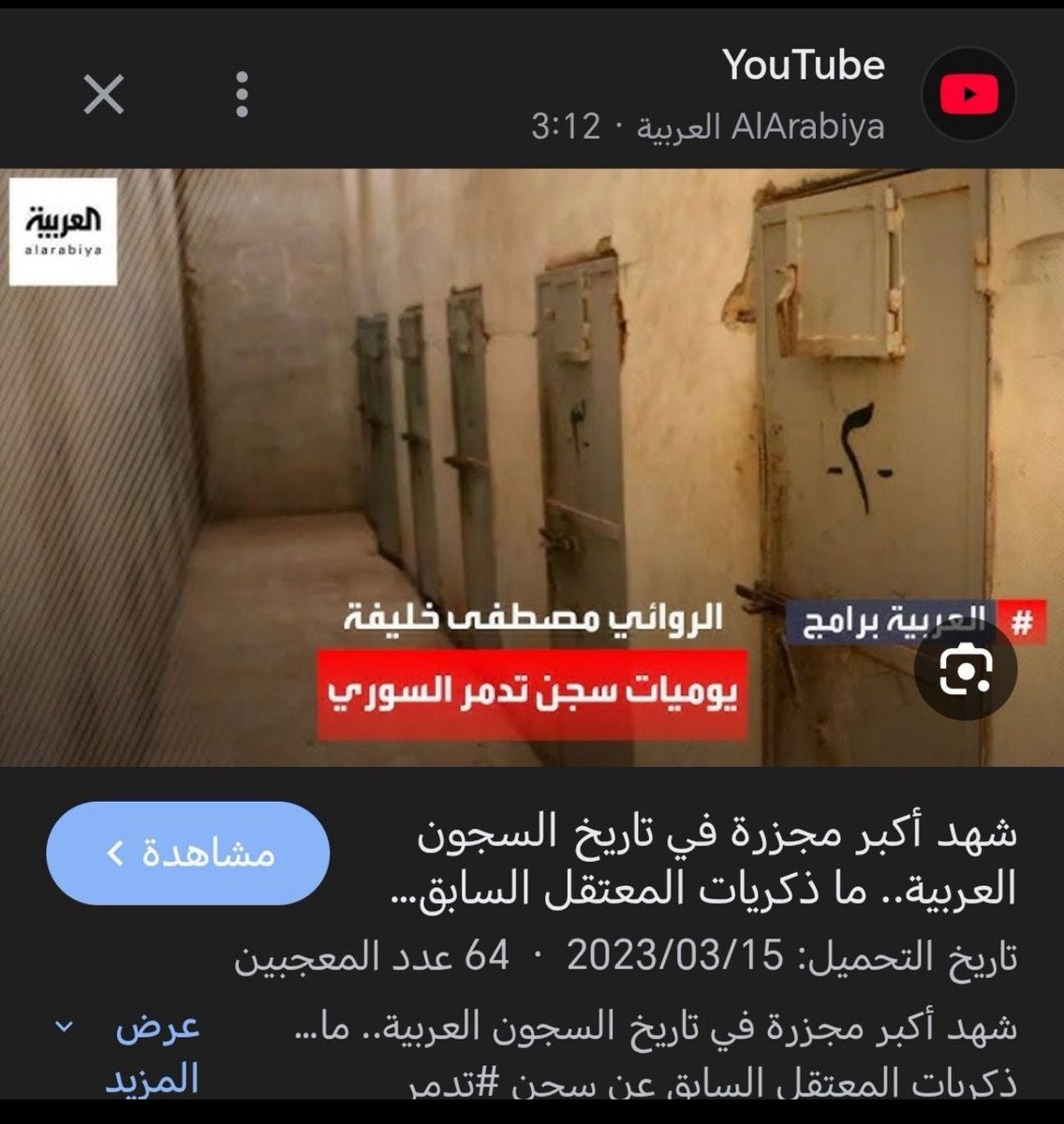This screenshot has height=1124, width=1064.
Task: Search this image with Lens icon
Action: pos(967,669)
